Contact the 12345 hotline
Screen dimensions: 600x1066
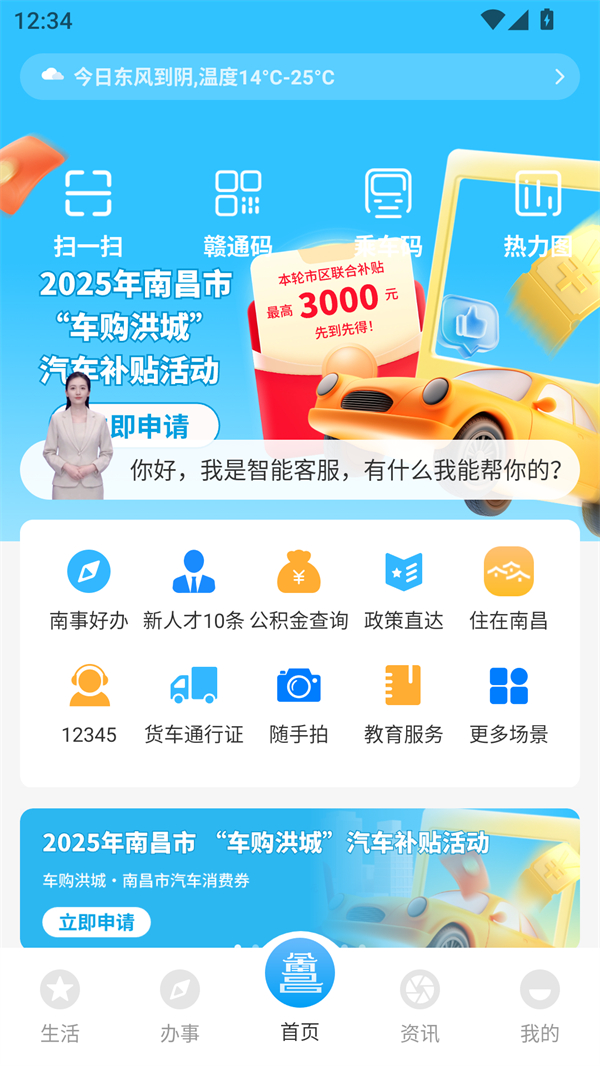89,704
